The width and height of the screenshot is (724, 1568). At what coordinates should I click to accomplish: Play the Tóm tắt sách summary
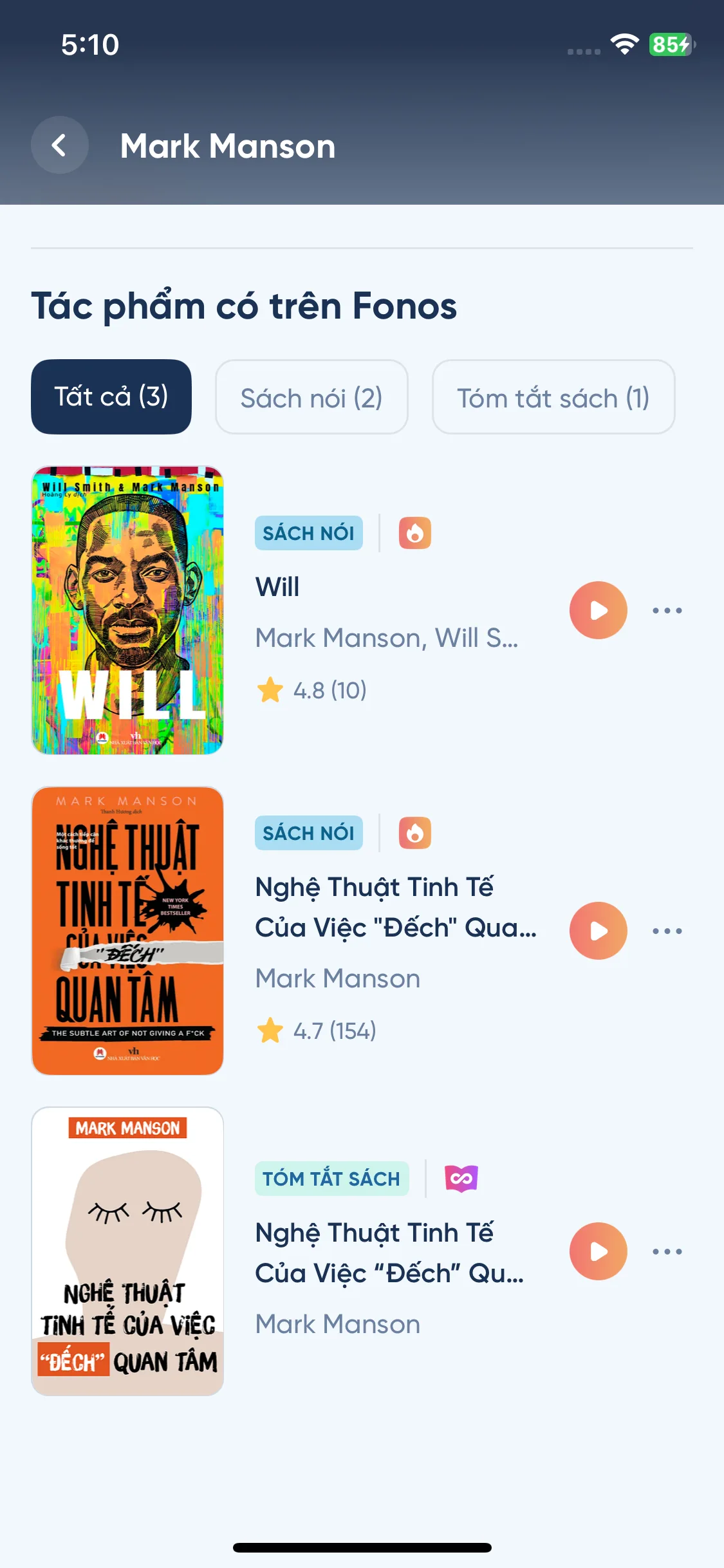[x=598, y=1251]
